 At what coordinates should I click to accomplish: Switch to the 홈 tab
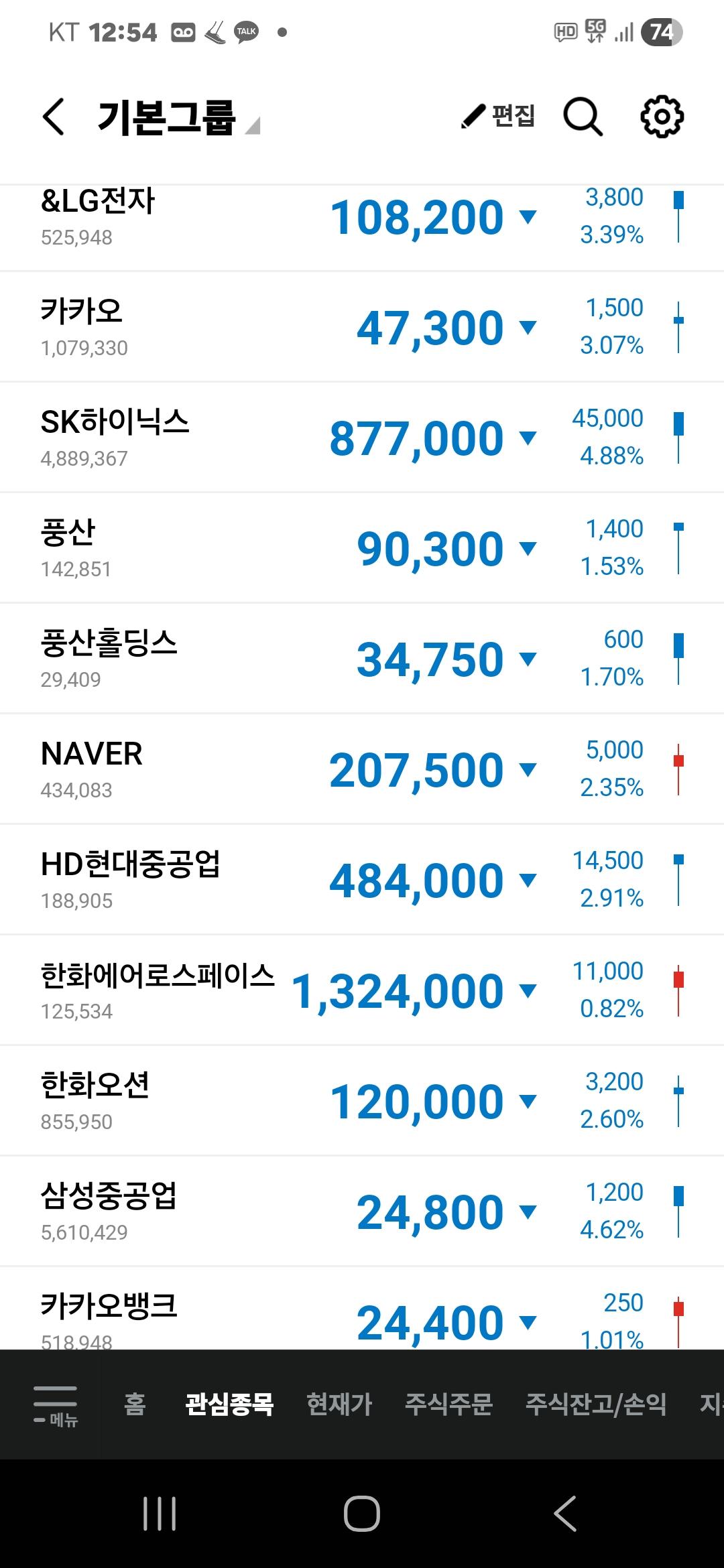(135, 1404)
